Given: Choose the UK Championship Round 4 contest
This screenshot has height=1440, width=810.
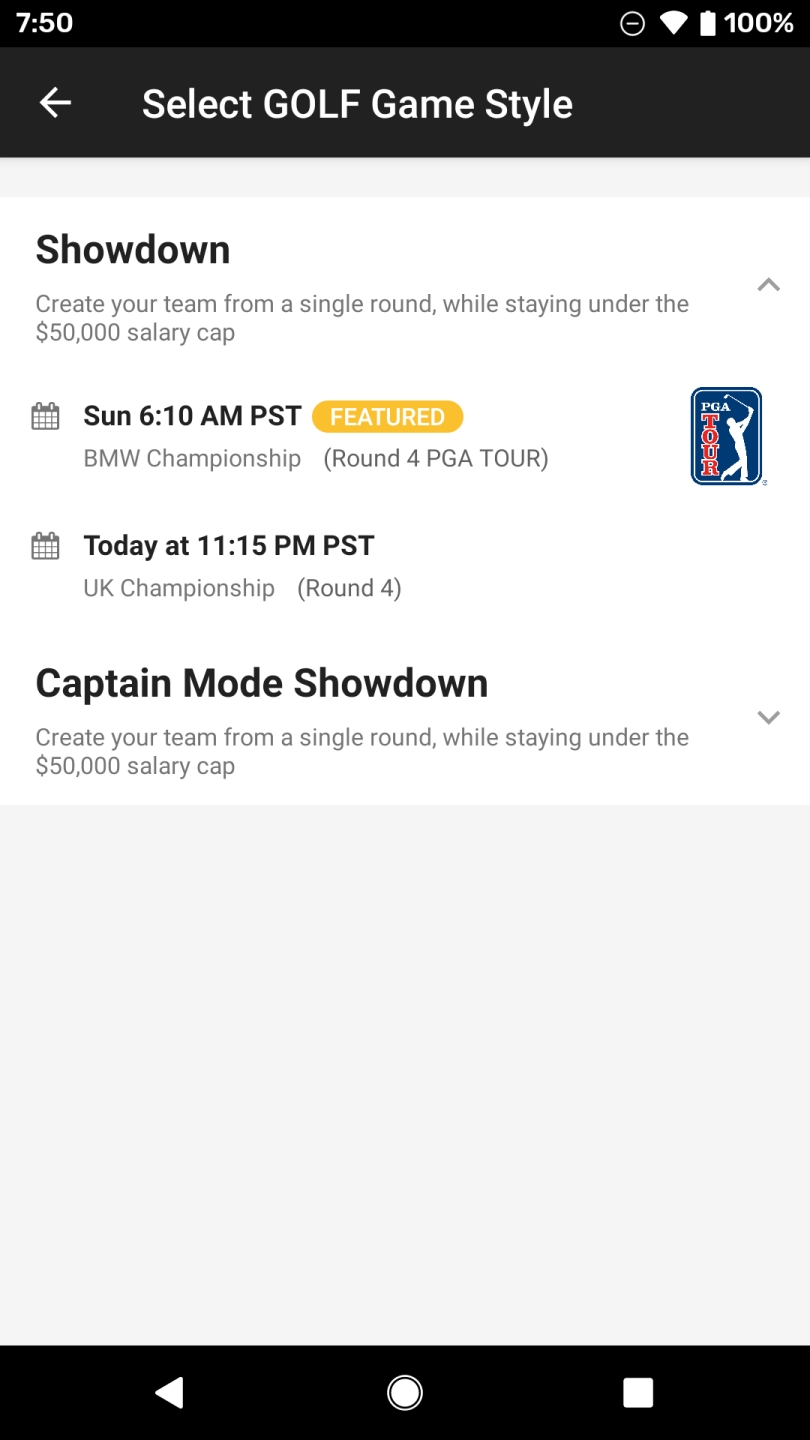Looking at the screenshot, I should [x=405, y=566].
